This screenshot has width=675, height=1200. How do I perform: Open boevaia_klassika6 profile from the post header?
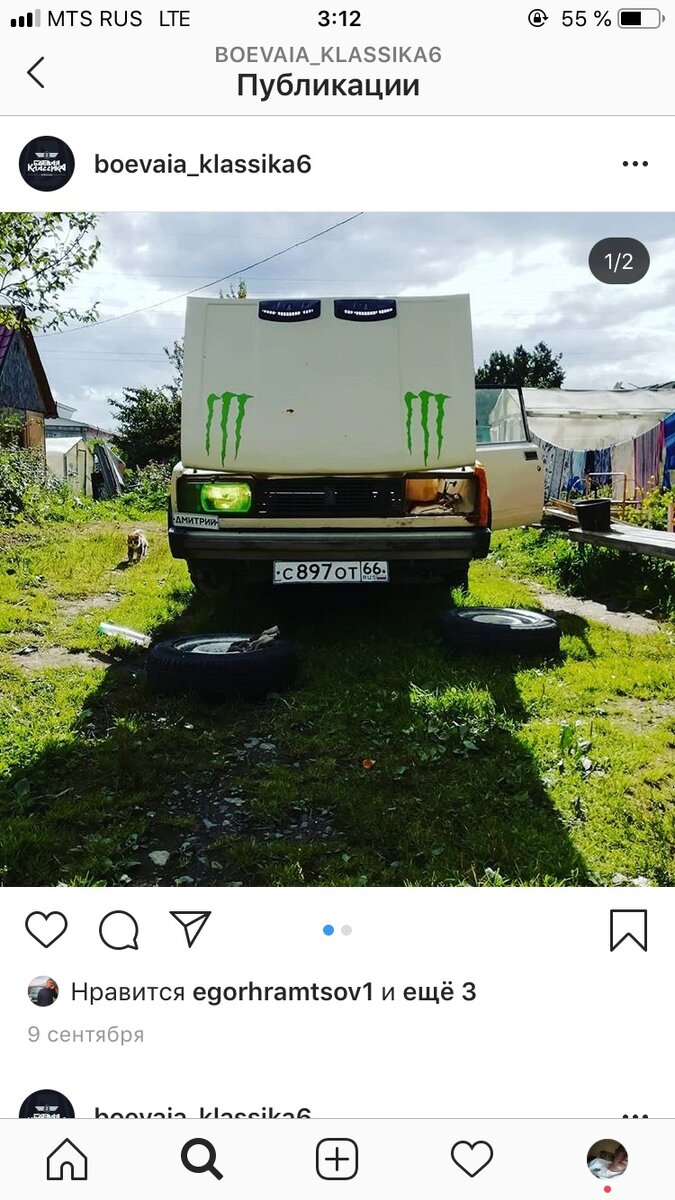202,164
